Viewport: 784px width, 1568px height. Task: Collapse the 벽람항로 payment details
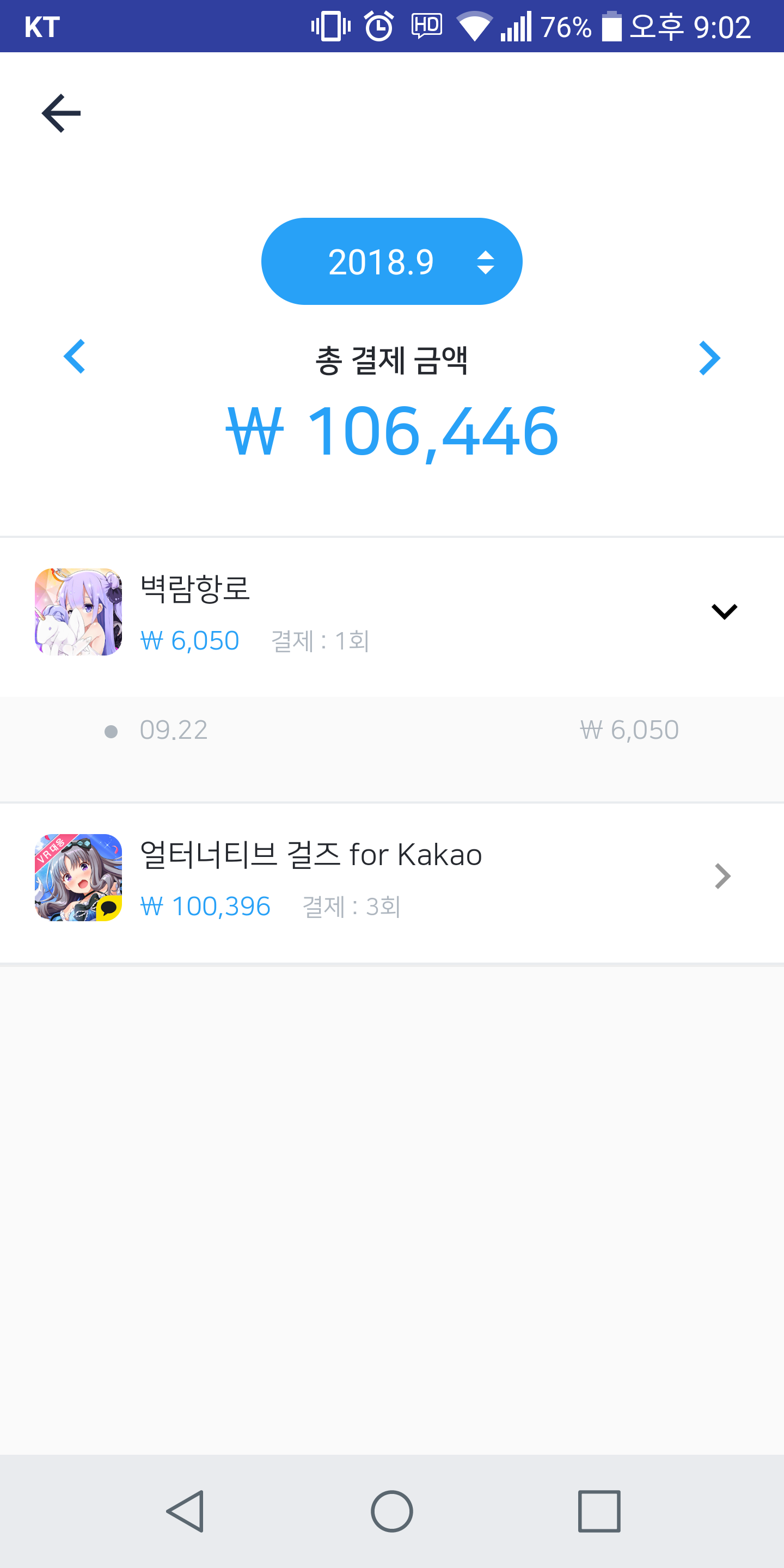tap(724, 611)
